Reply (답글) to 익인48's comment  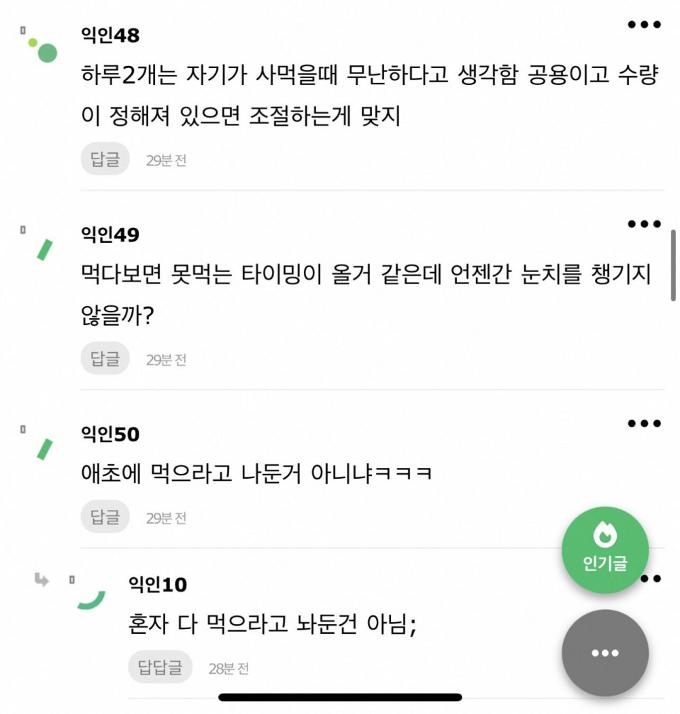coord(105,159)
